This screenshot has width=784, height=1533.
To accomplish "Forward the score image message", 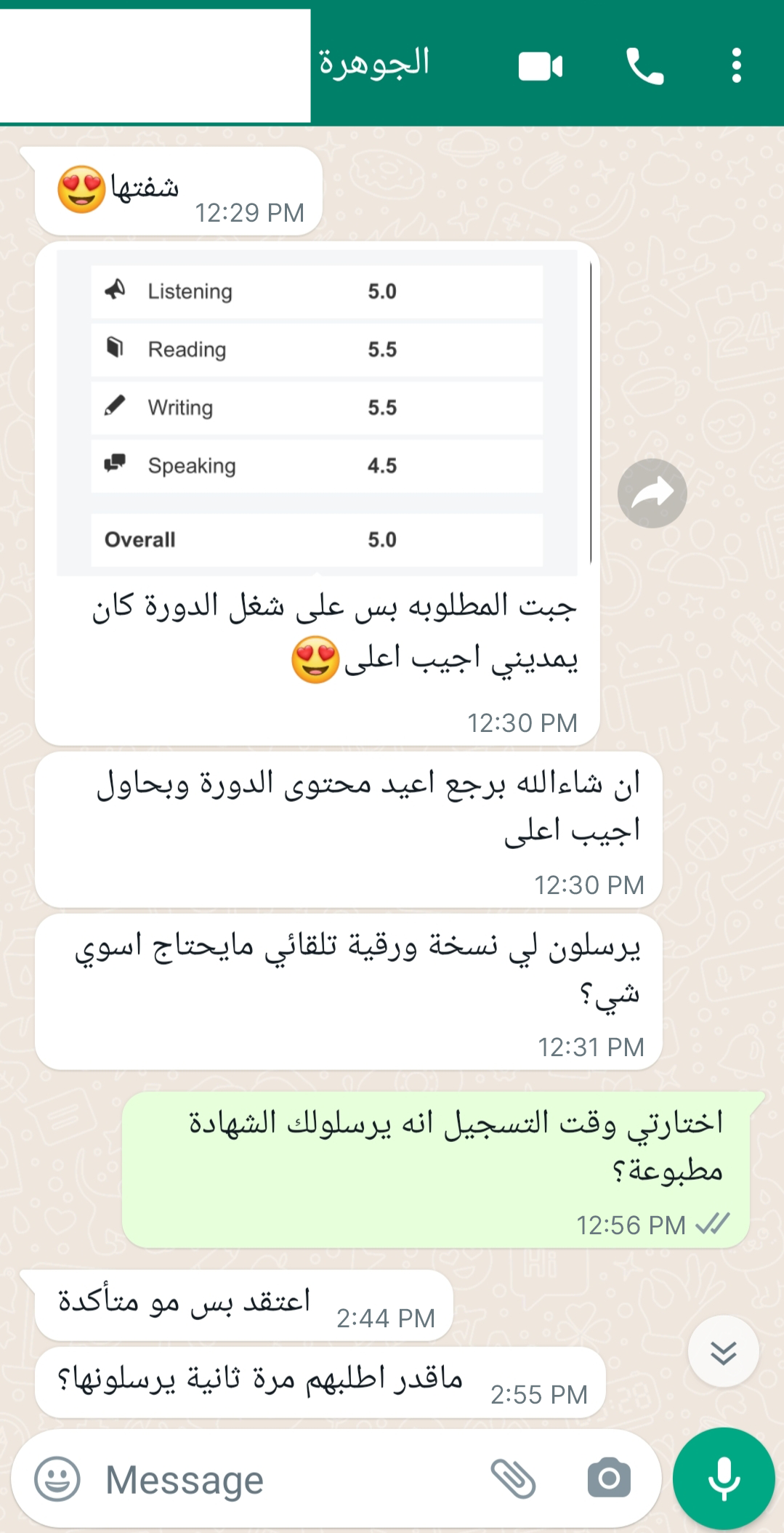I will pyautogui.click(x=652, y=494).
